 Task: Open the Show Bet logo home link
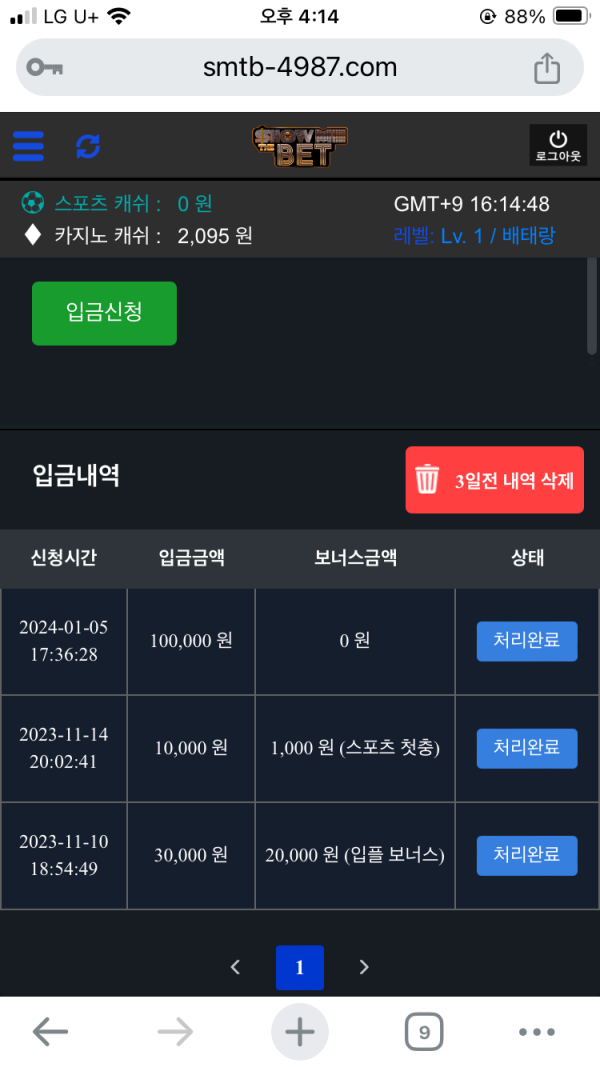click(300, 146)
